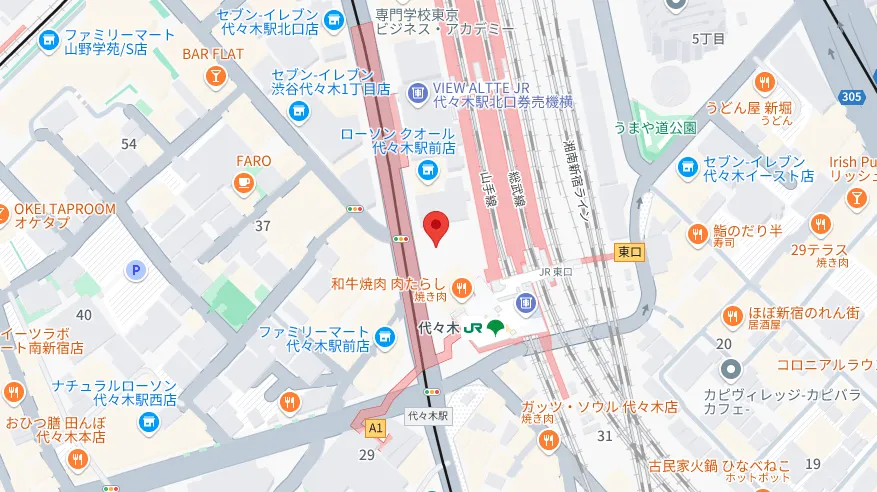Select ナチュラルローソン 代々木駅西店
Viewport: 877px width, 492px height.
click(x=149, y=422)
